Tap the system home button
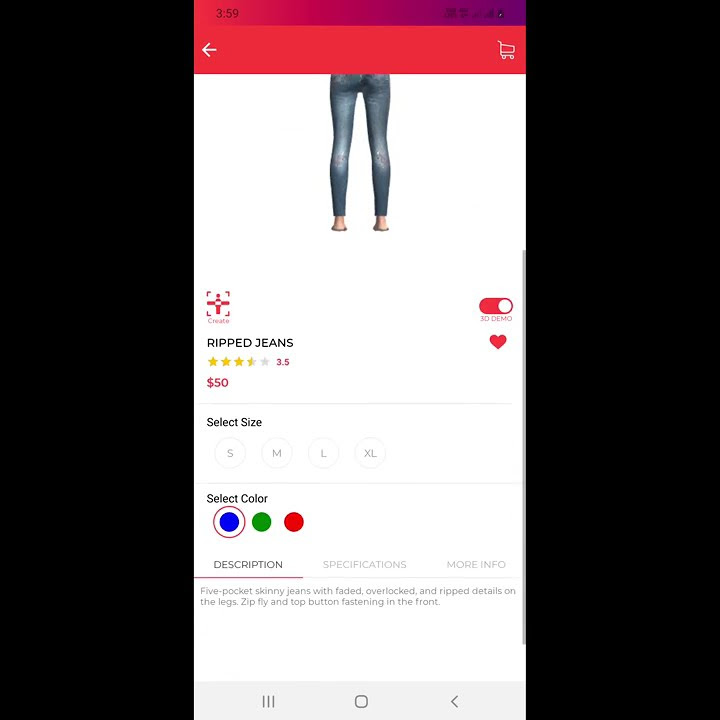 [x=361, y=702]
